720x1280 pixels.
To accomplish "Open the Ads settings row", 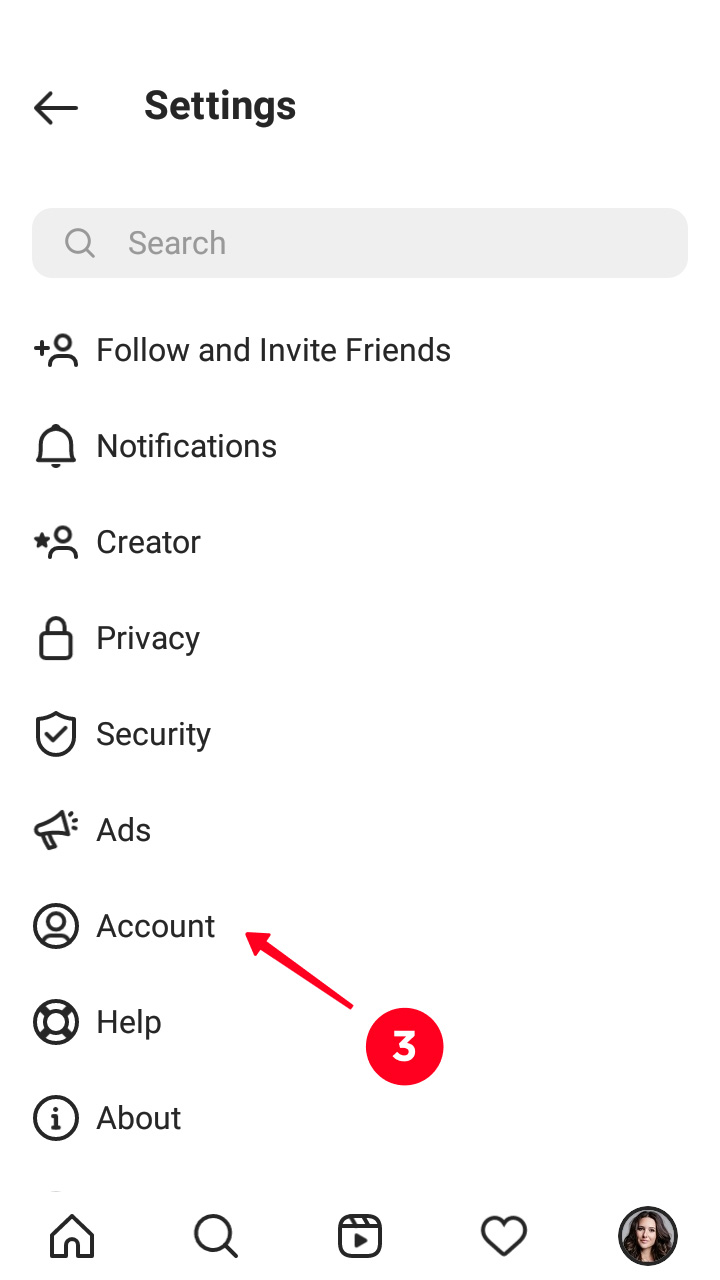I will 360,830.
